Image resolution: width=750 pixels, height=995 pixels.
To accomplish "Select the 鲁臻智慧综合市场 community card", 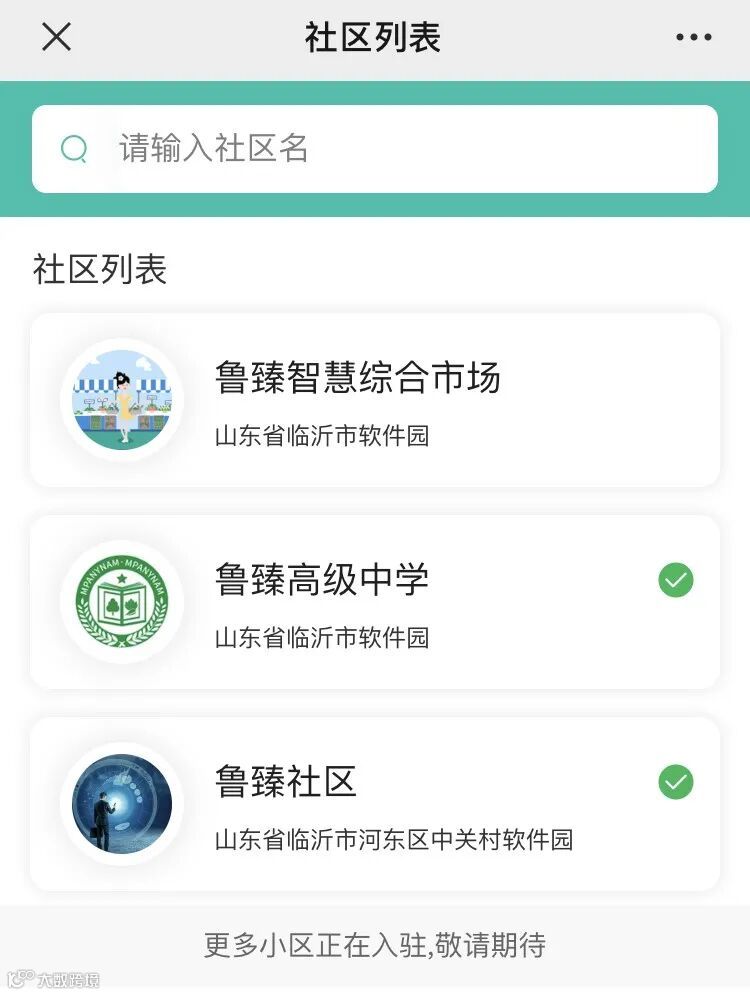I will click(x=375, y=400).
